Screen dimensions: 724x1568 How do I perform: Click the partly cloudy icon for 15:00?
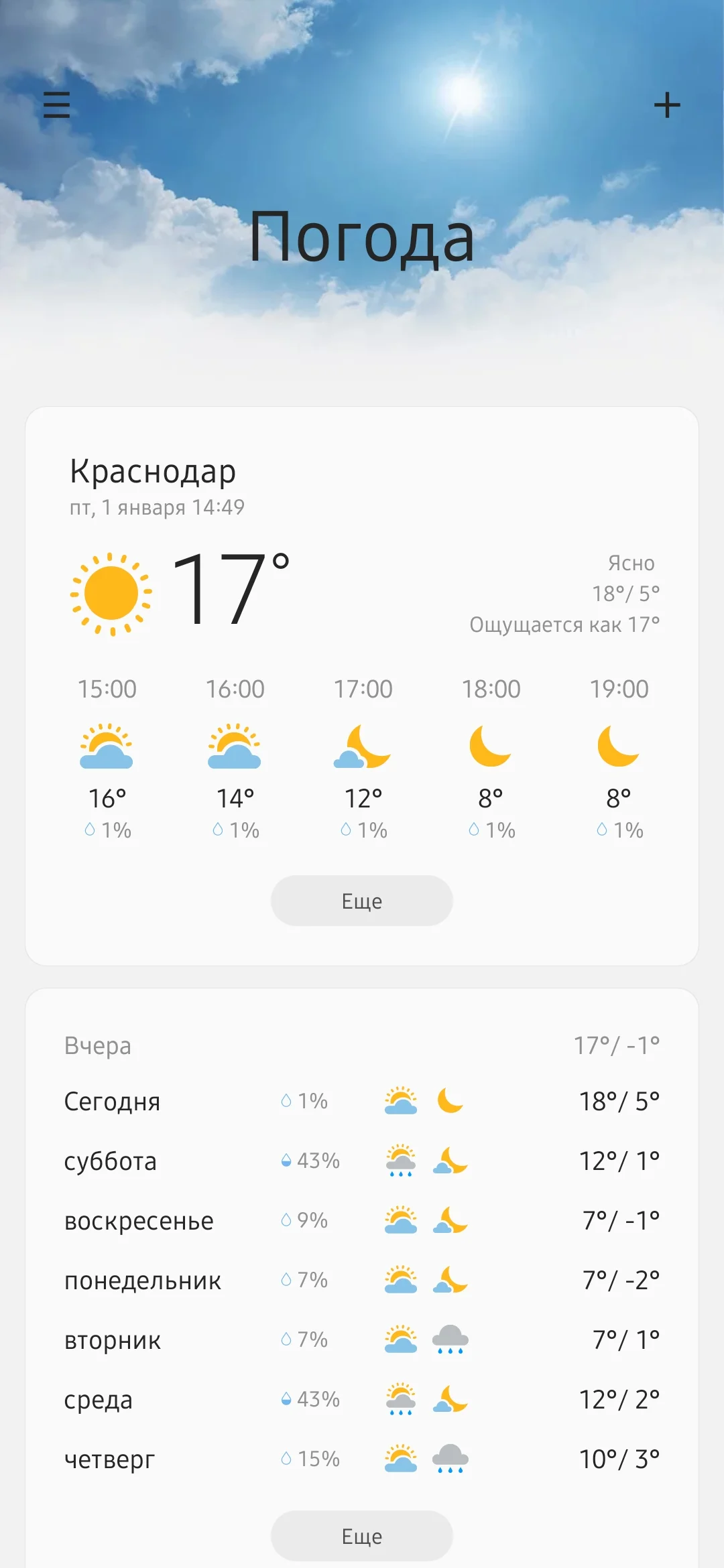point(107,747)
